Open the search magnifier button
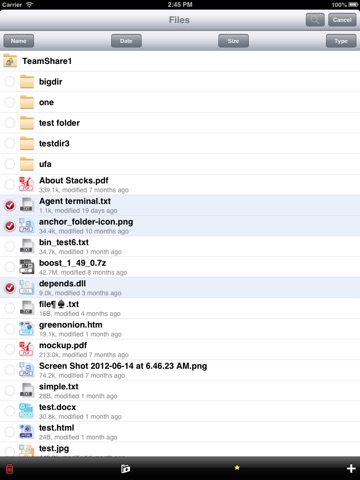The image size is (360, 480). pyautogui.click(x=315, y=20)
